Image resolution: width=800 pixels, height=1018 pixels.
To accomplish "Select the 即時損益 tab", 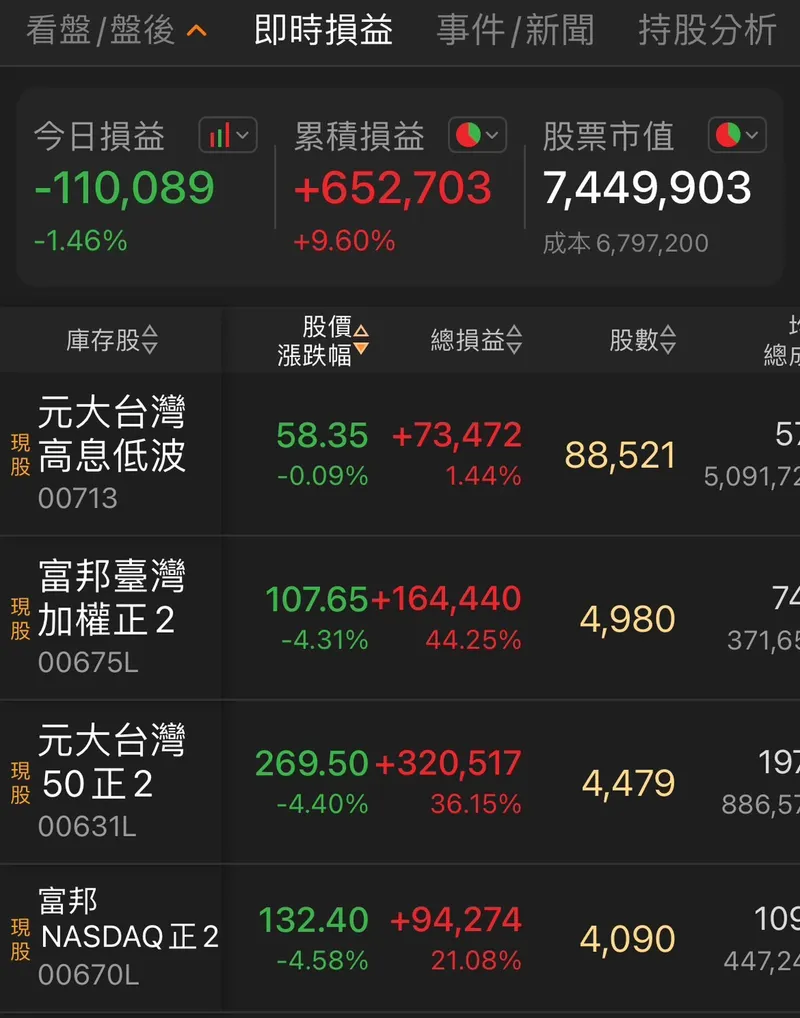I will [323, 30].
